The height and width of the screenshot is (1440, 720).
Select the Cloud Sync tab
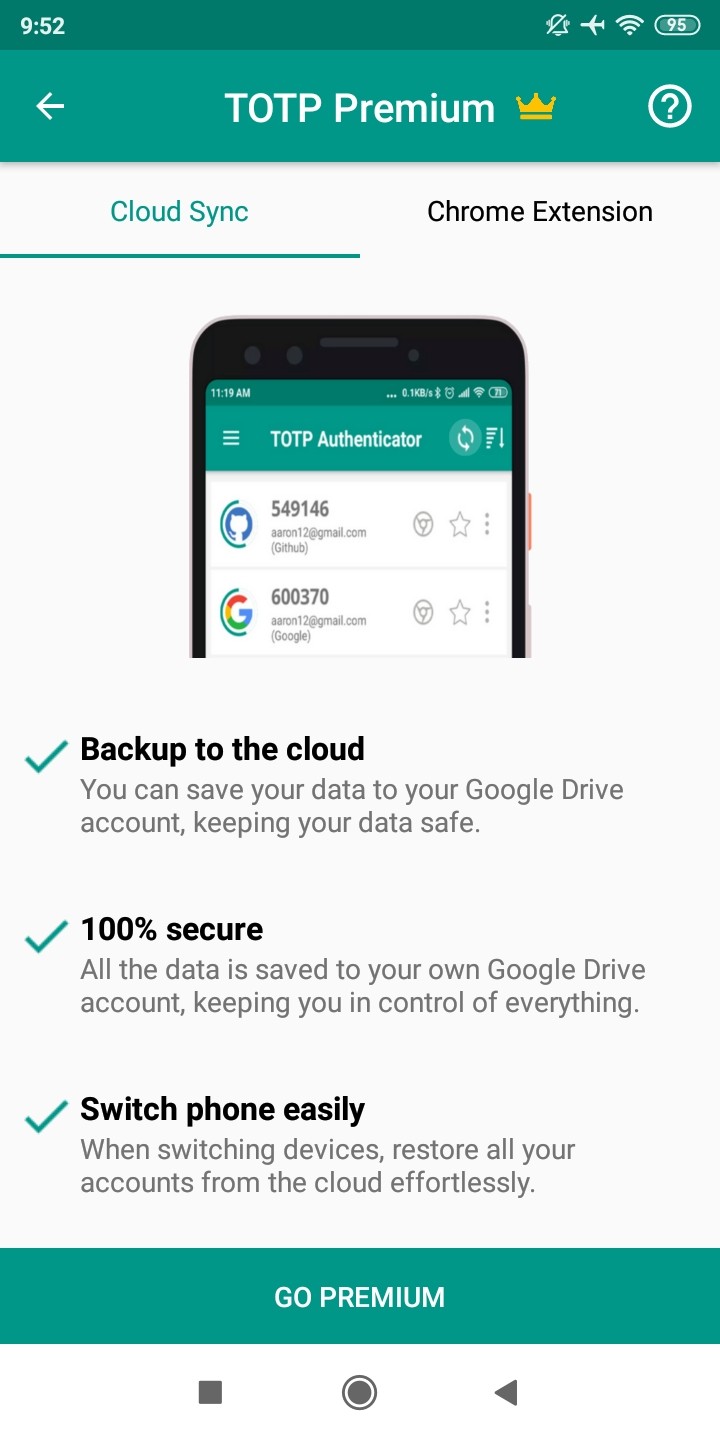tap(180, 212)
